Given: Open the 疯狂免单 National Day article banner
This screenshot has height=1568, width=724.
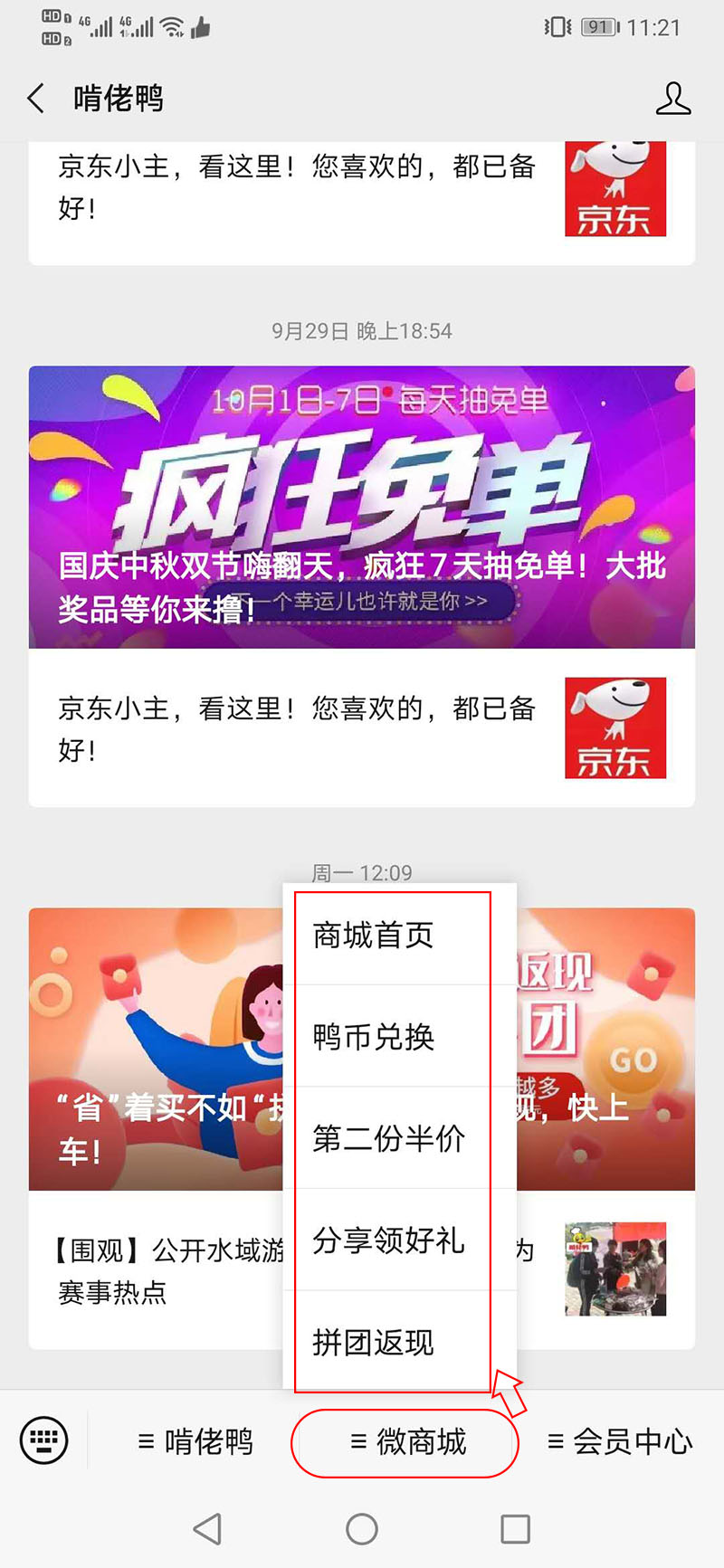Looking at the screenshot, I should coord(362,507).
